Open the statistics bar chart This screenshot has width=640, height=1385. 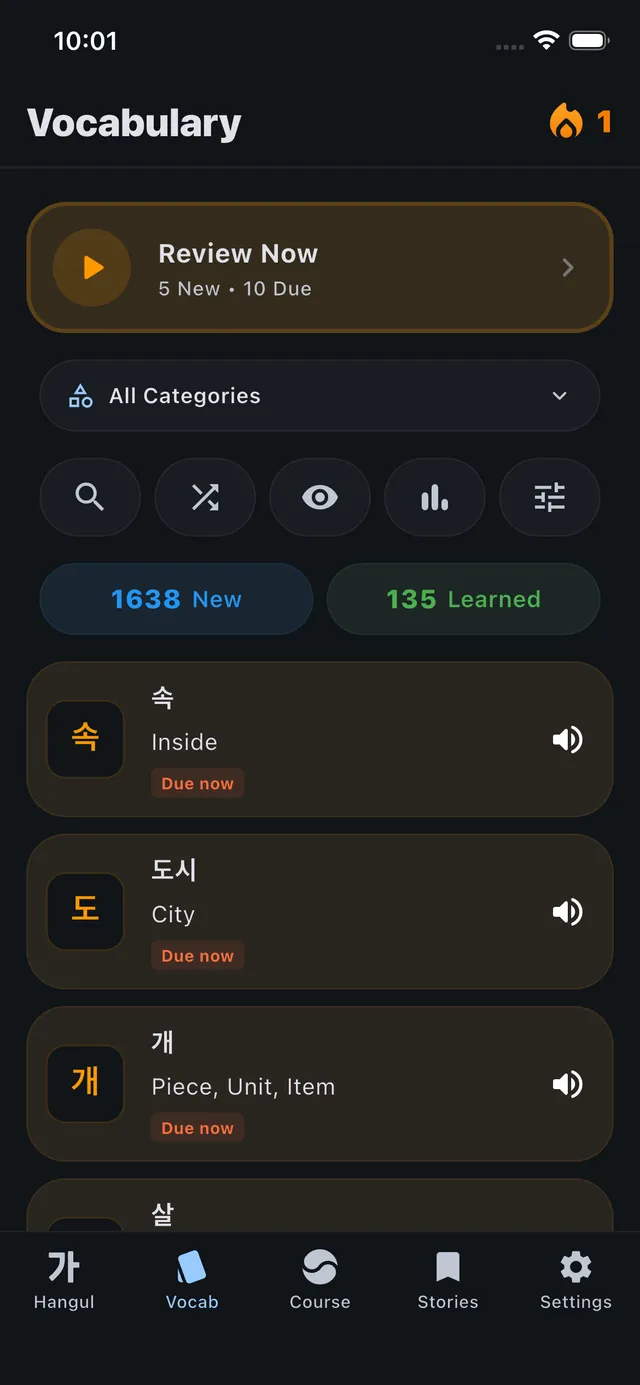click(x=435, y=497)
